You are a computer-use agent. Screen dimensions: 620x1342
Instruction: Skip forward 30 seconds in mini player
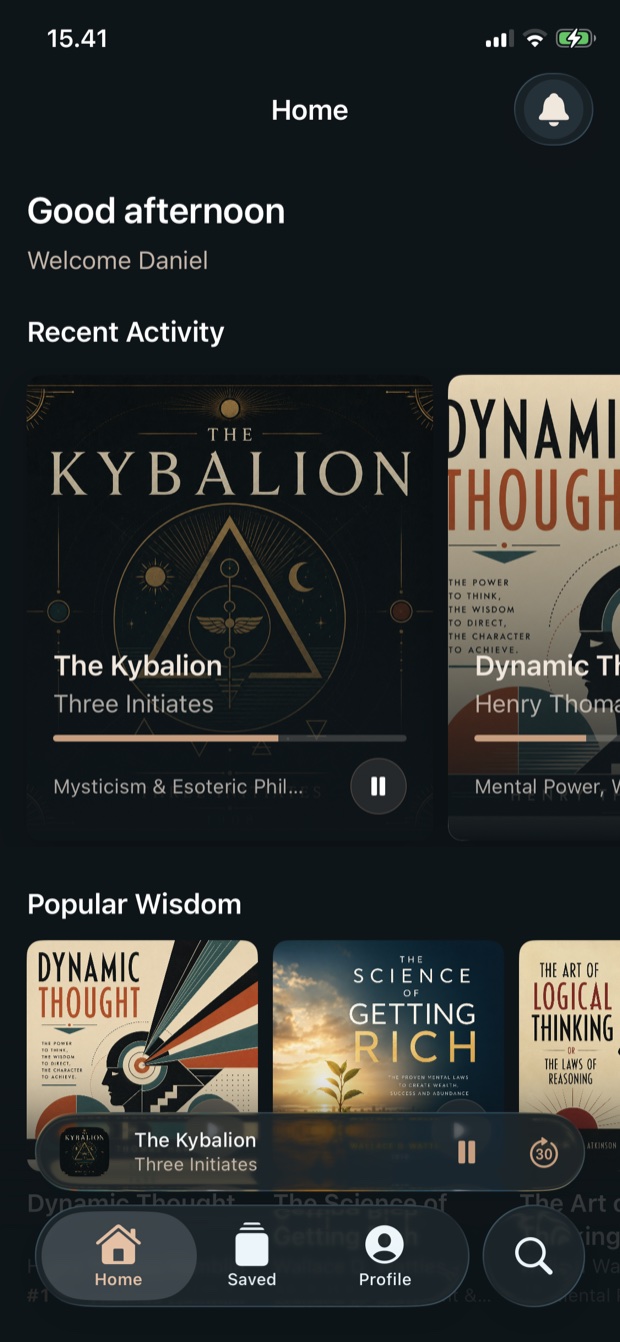point(543,1152)
